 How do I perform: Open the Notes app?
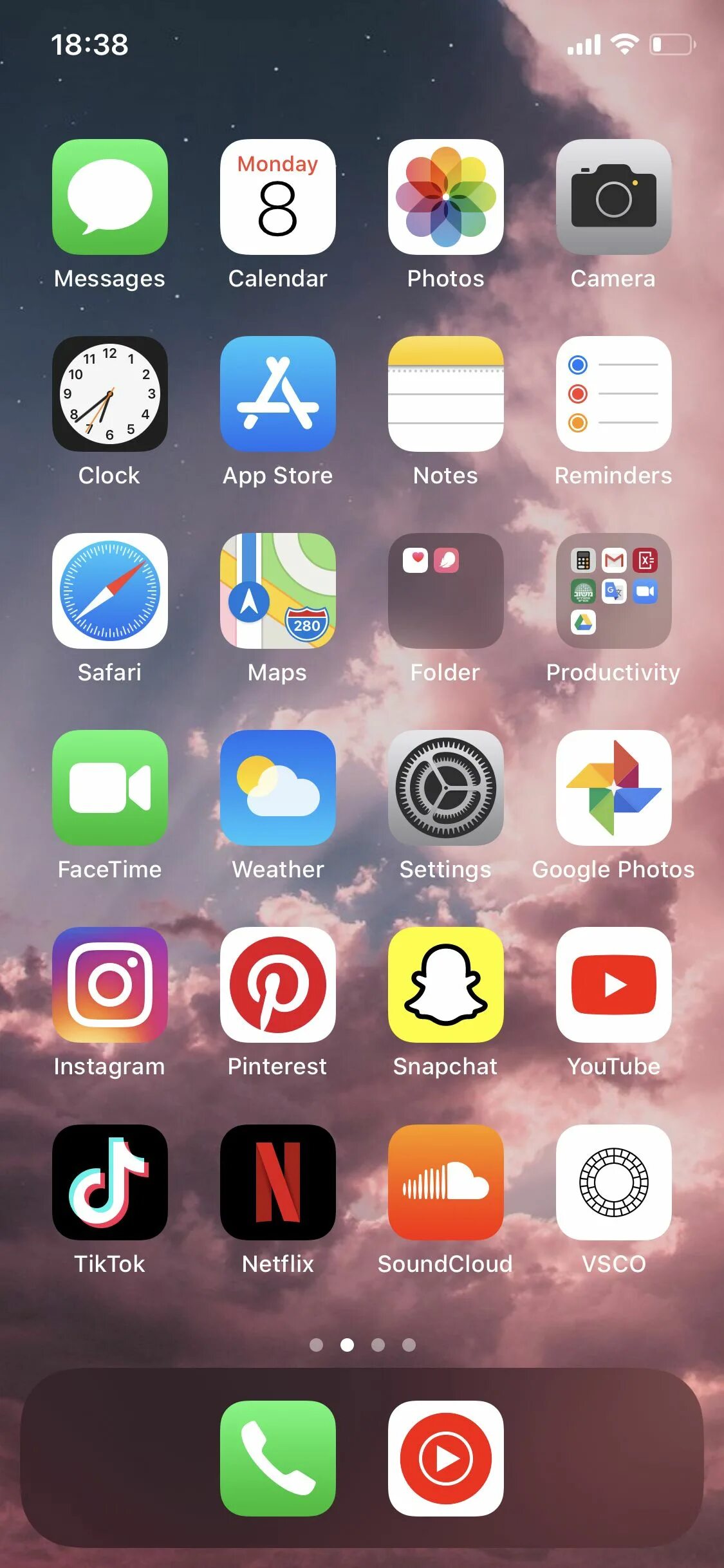point(445,394)
